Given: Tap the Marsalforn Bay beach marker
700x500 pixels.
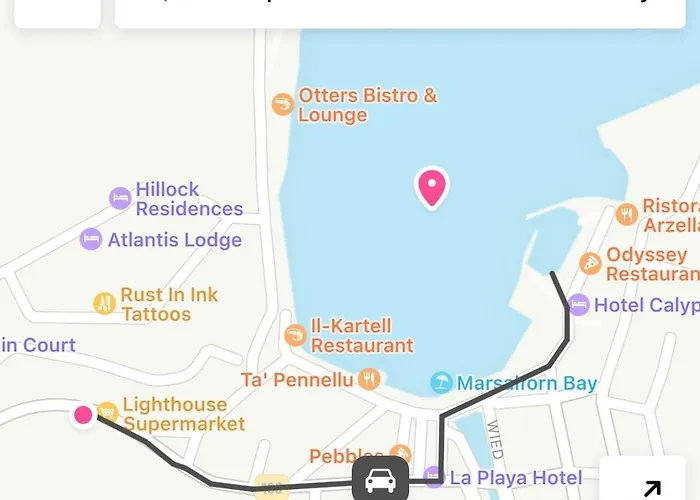Looking at the screenshot, I should pyautogui.click(x=441, y=382).
